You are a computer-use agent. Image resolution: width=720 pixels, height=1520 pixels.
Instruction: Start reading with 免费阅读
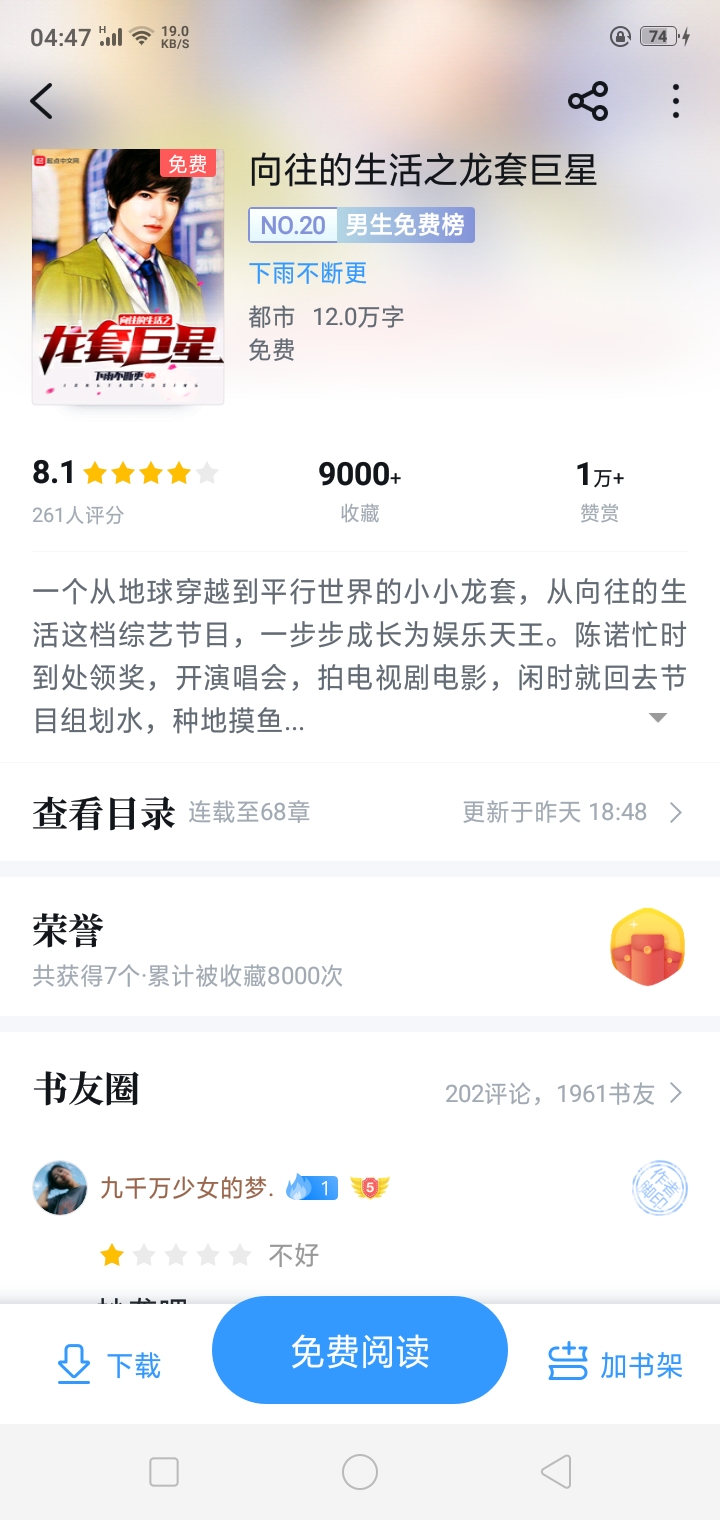[360, 1351]
